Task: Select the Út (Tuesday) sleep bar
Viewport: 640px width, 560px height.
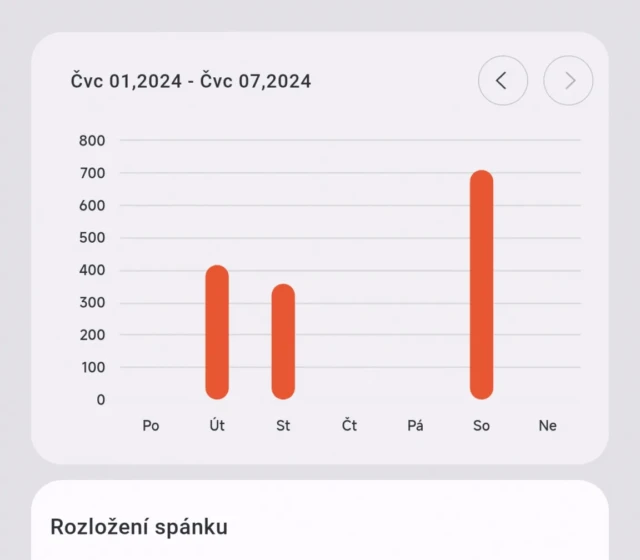Action: 217,332
